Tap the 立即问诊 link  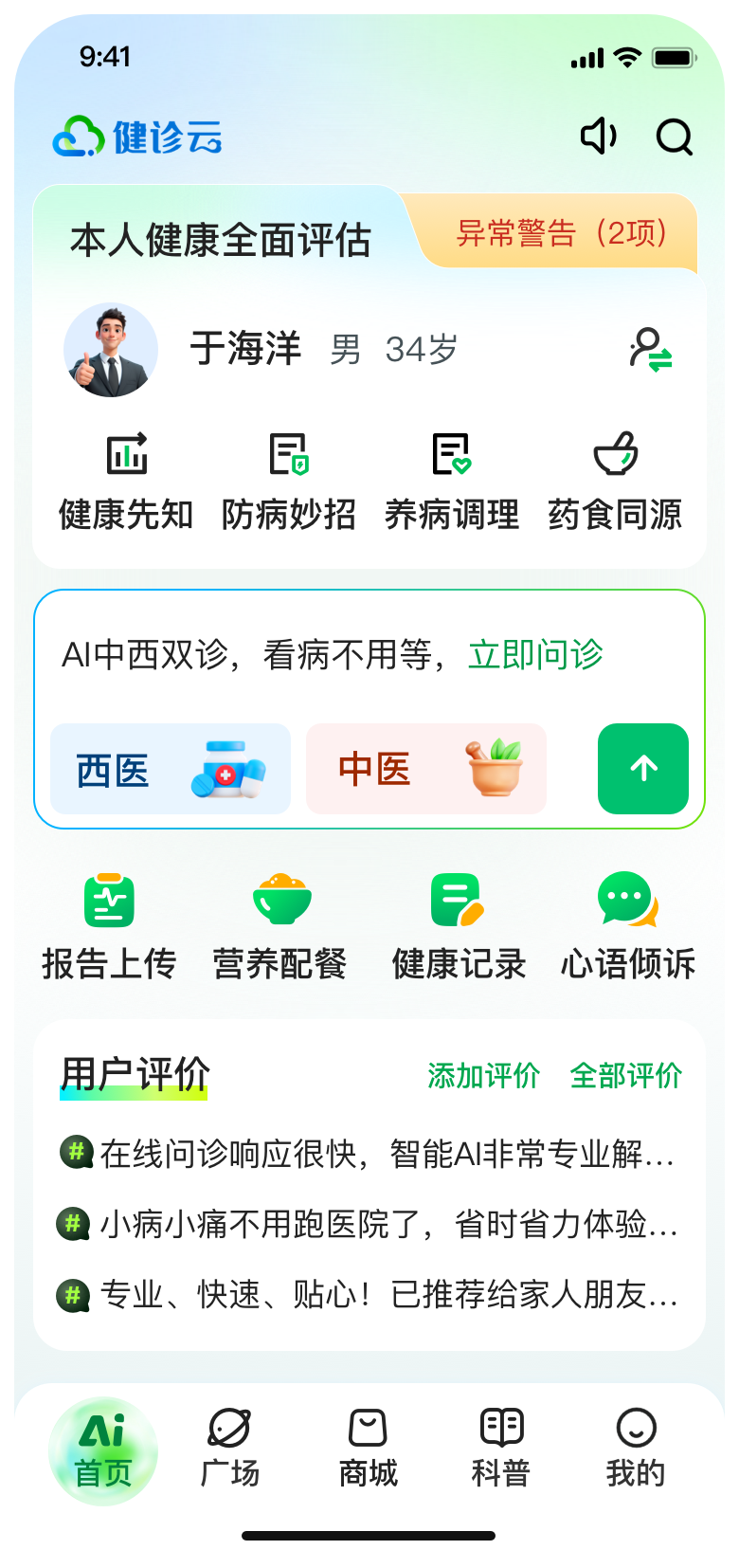(x=535, y=655)
